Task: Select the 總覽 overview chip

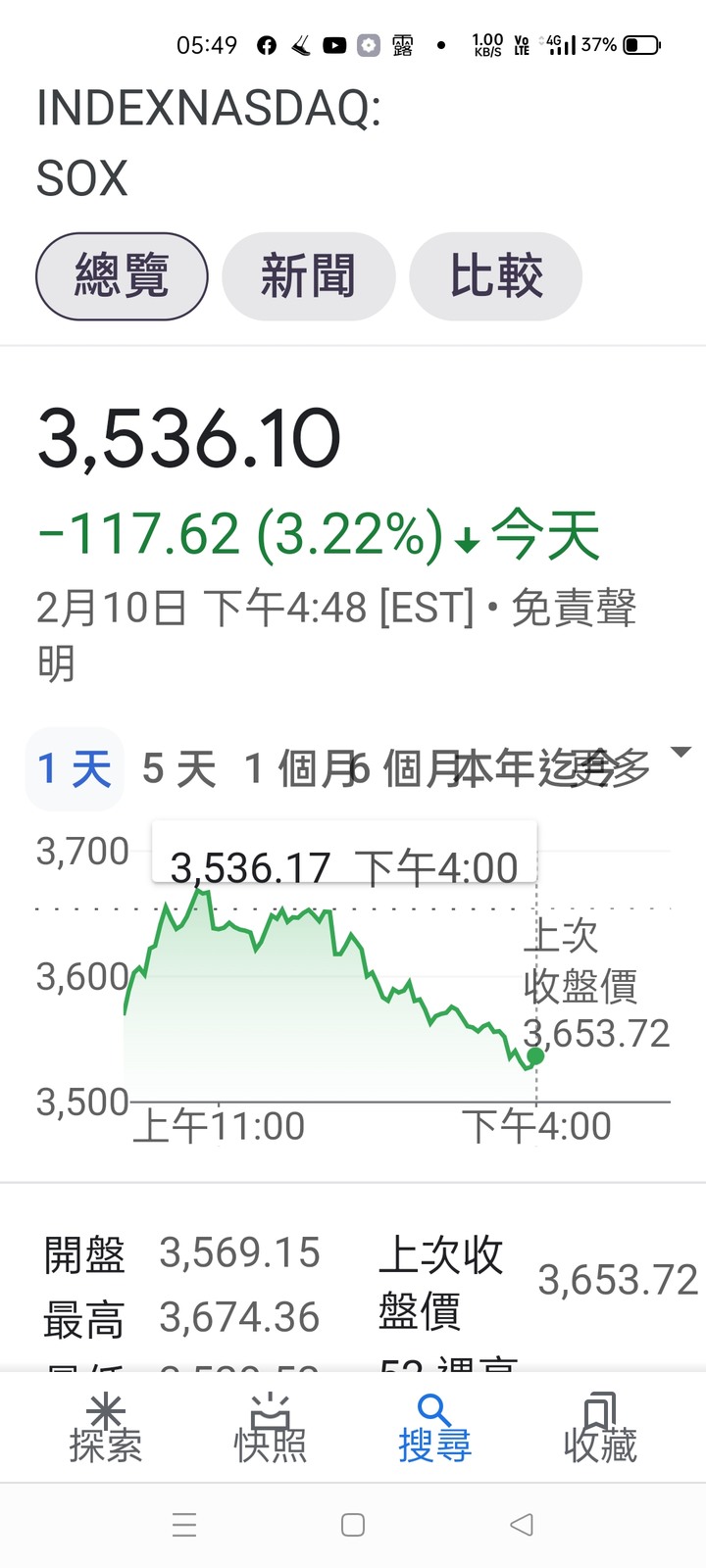Action: 122,276
